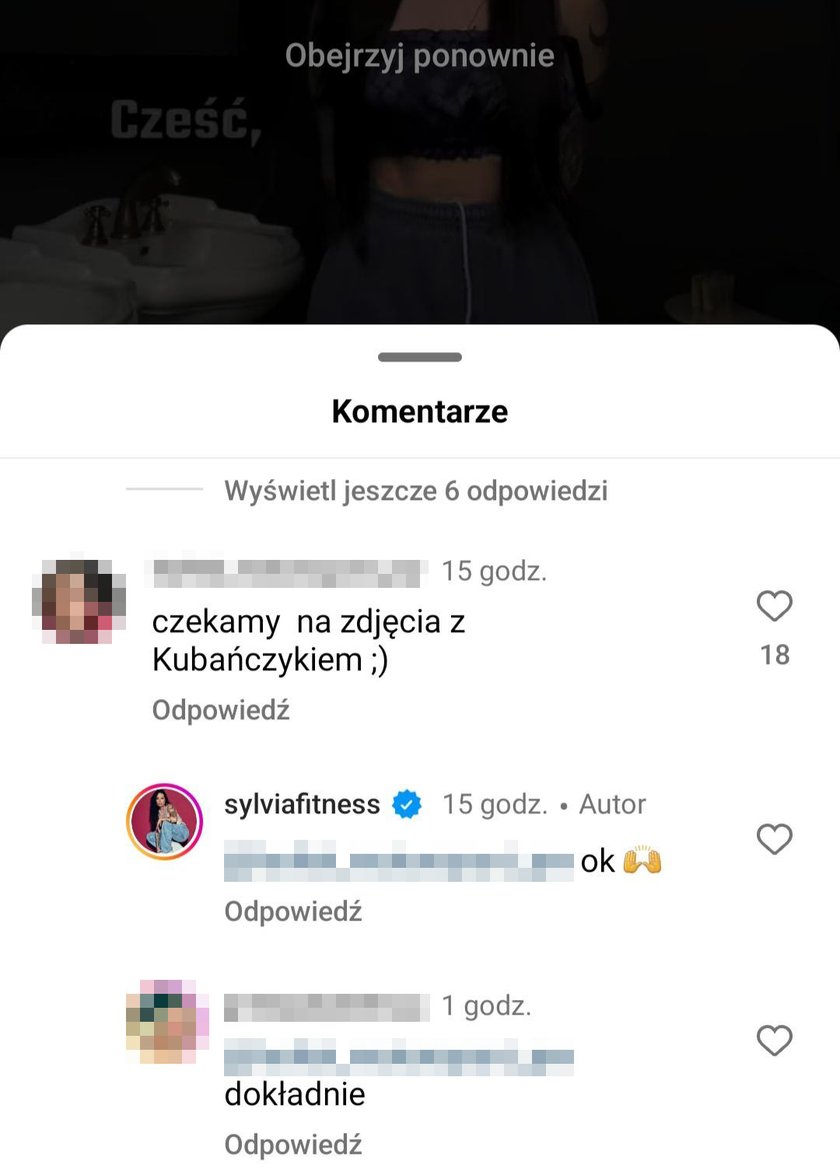Image resolution: width=840 pixels, height=1175 pixels.
Task: Toggle the heart beside the newest comment
Action: click(773, 1040)
